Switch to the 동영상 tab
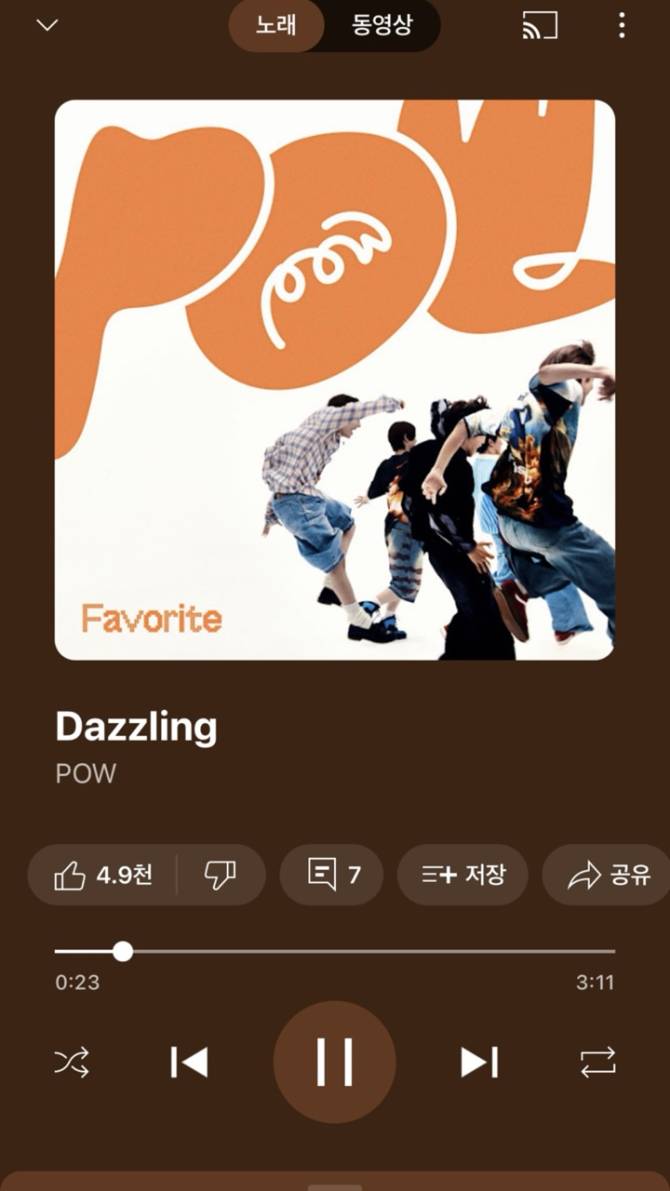This screenshot has height=1191, width=670. tap(382, 26)
